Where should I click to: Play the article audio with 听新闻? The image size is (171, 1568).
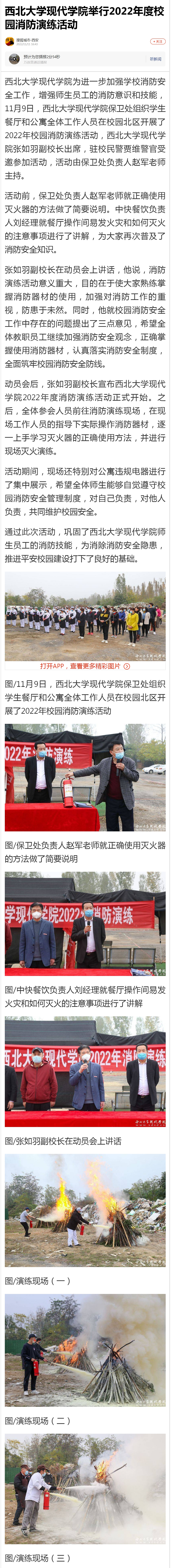[x=155, y=59]
